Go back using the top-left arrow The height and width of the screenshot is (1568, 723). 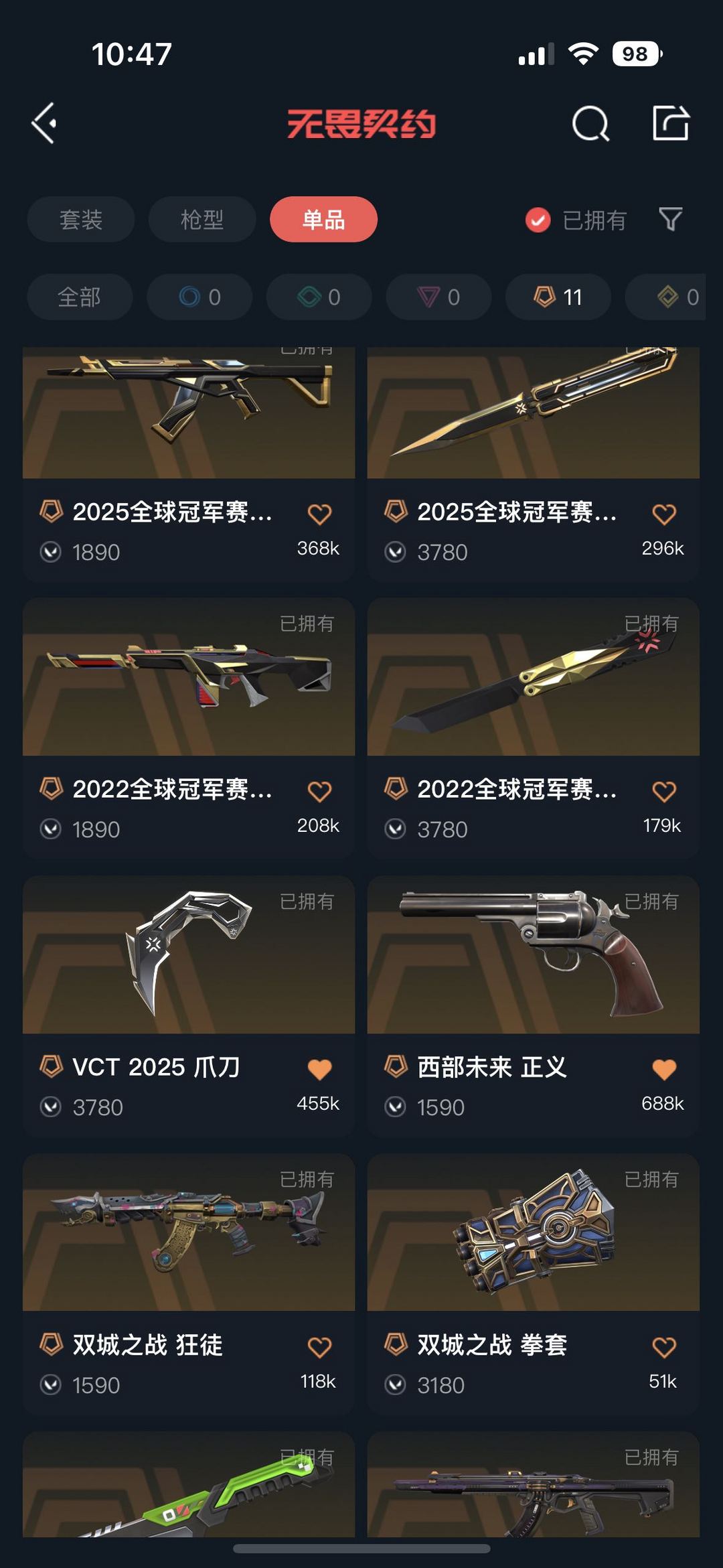click(44, 123)
